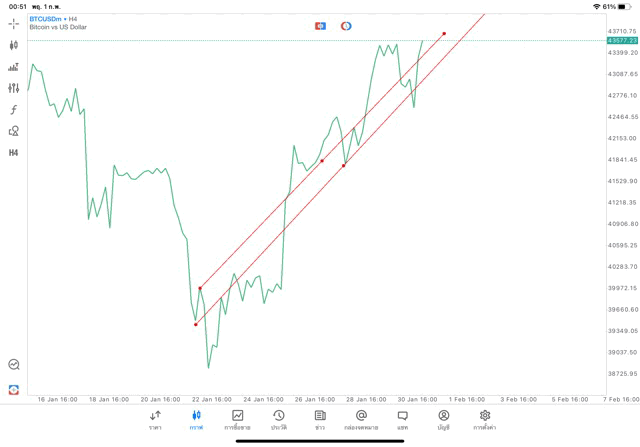
Task: Add an indicator with the f icon
Action: (13, 110)
